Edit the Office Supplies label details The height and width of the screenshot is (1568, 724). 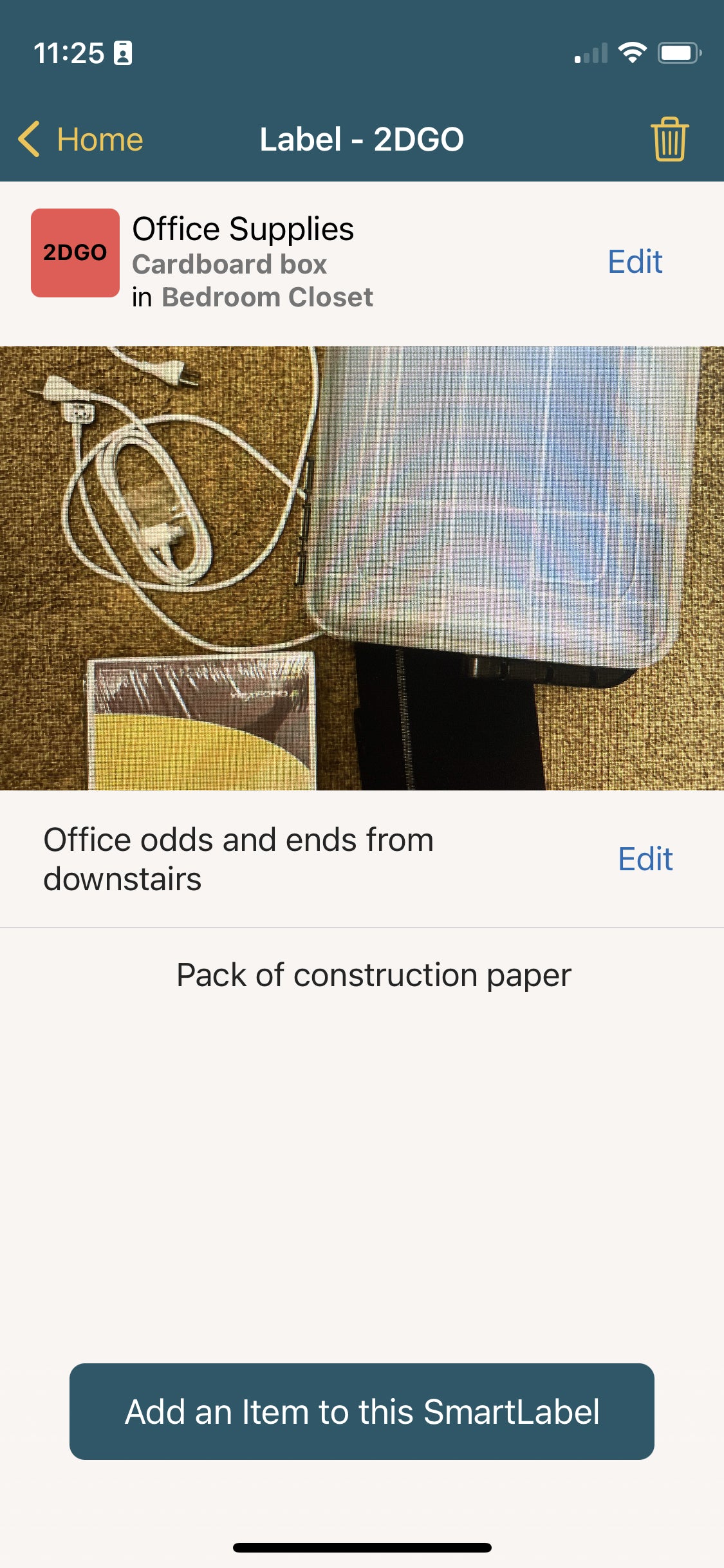(635, 261)
